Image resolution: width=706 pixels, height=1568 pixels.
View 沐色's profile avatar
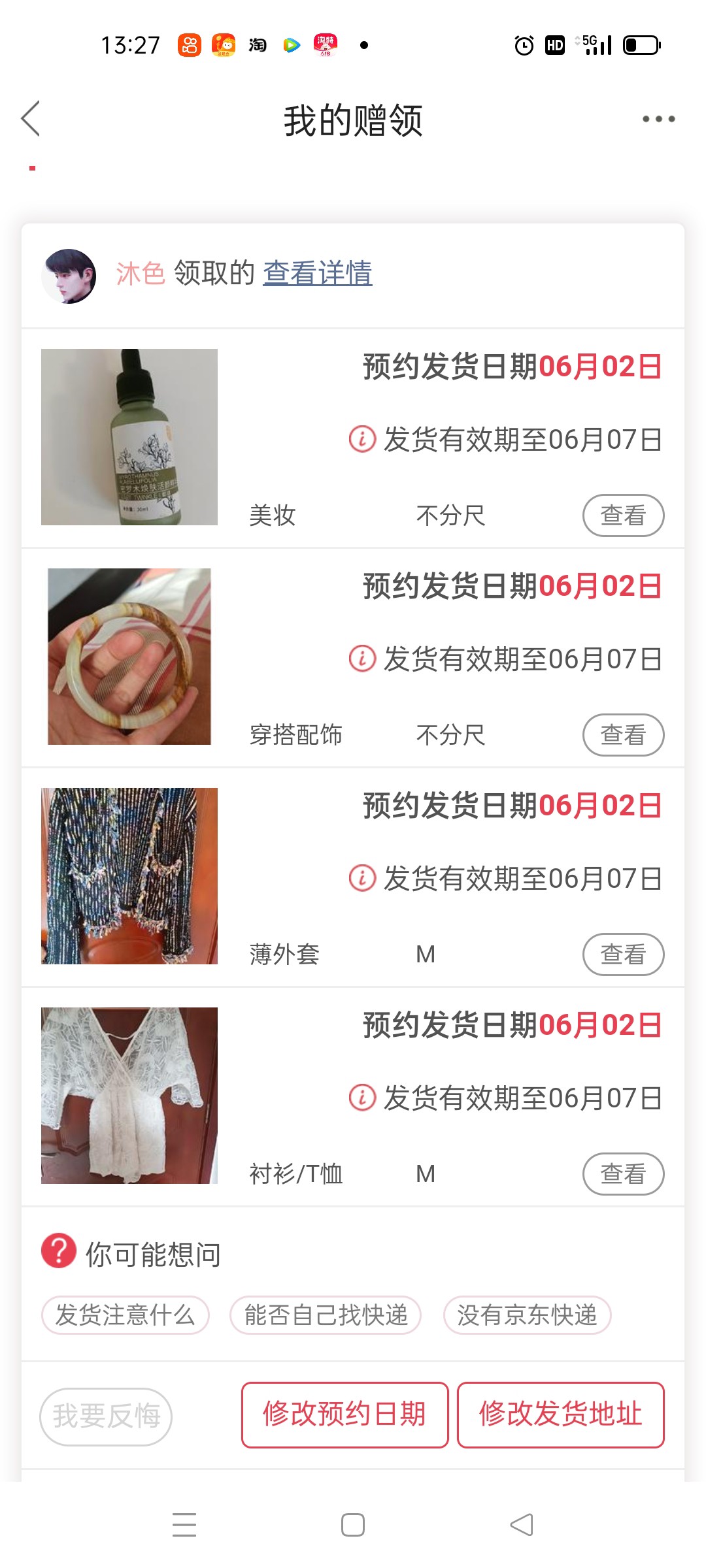[x=69, y=276]
